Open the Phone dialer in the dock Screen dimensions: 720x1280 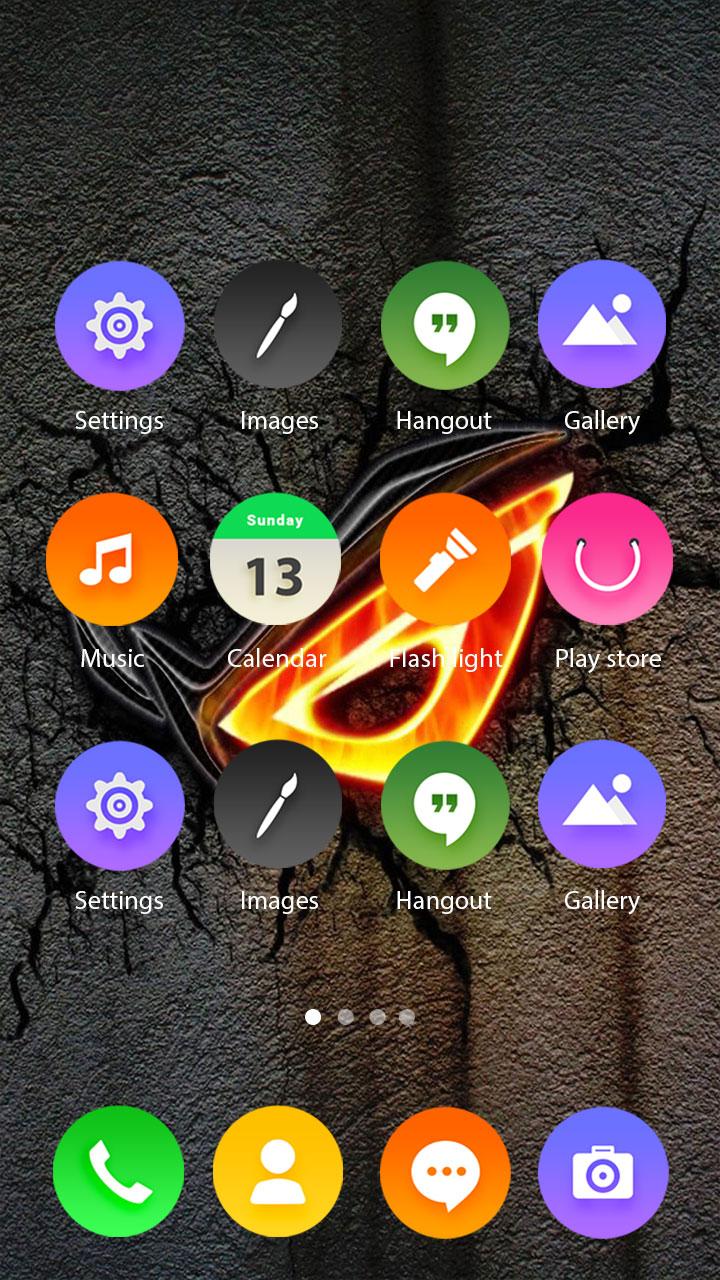pyautogui.click(x=119, y=1171)
